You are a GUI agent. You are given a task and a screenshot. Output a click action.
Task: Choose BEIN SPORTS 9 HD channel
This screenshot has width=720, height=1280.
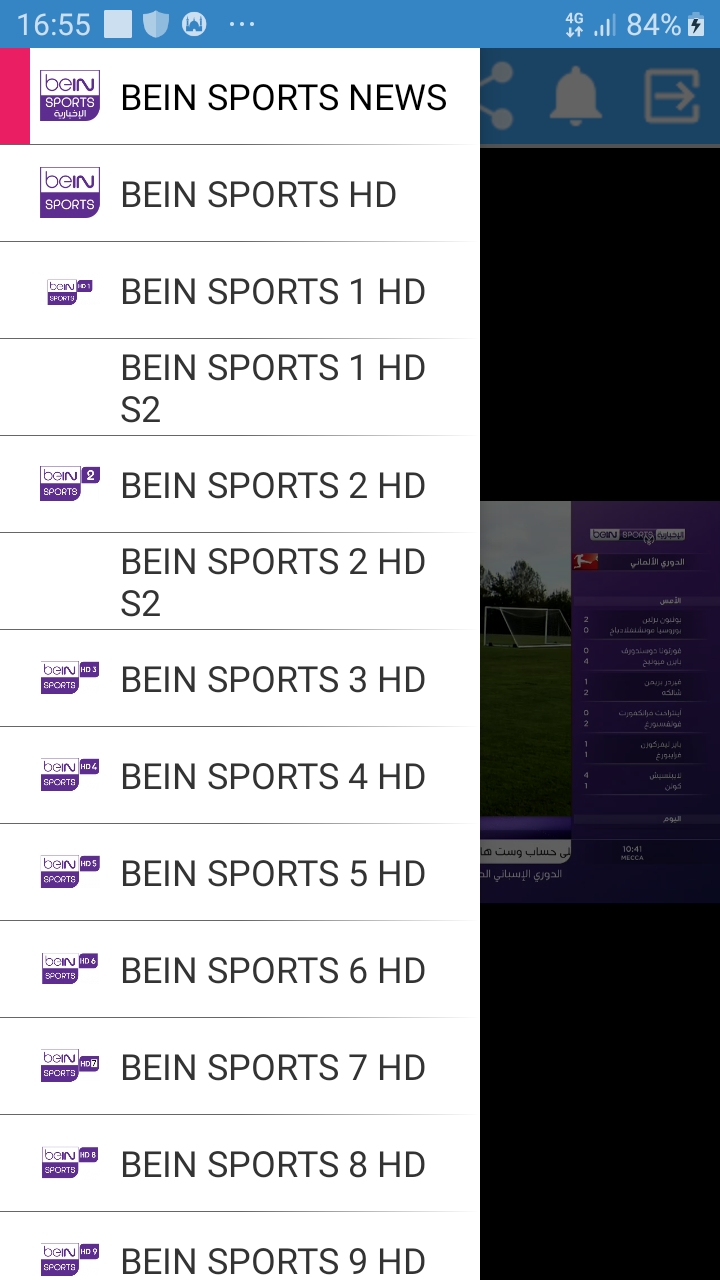coord(240,1247)
